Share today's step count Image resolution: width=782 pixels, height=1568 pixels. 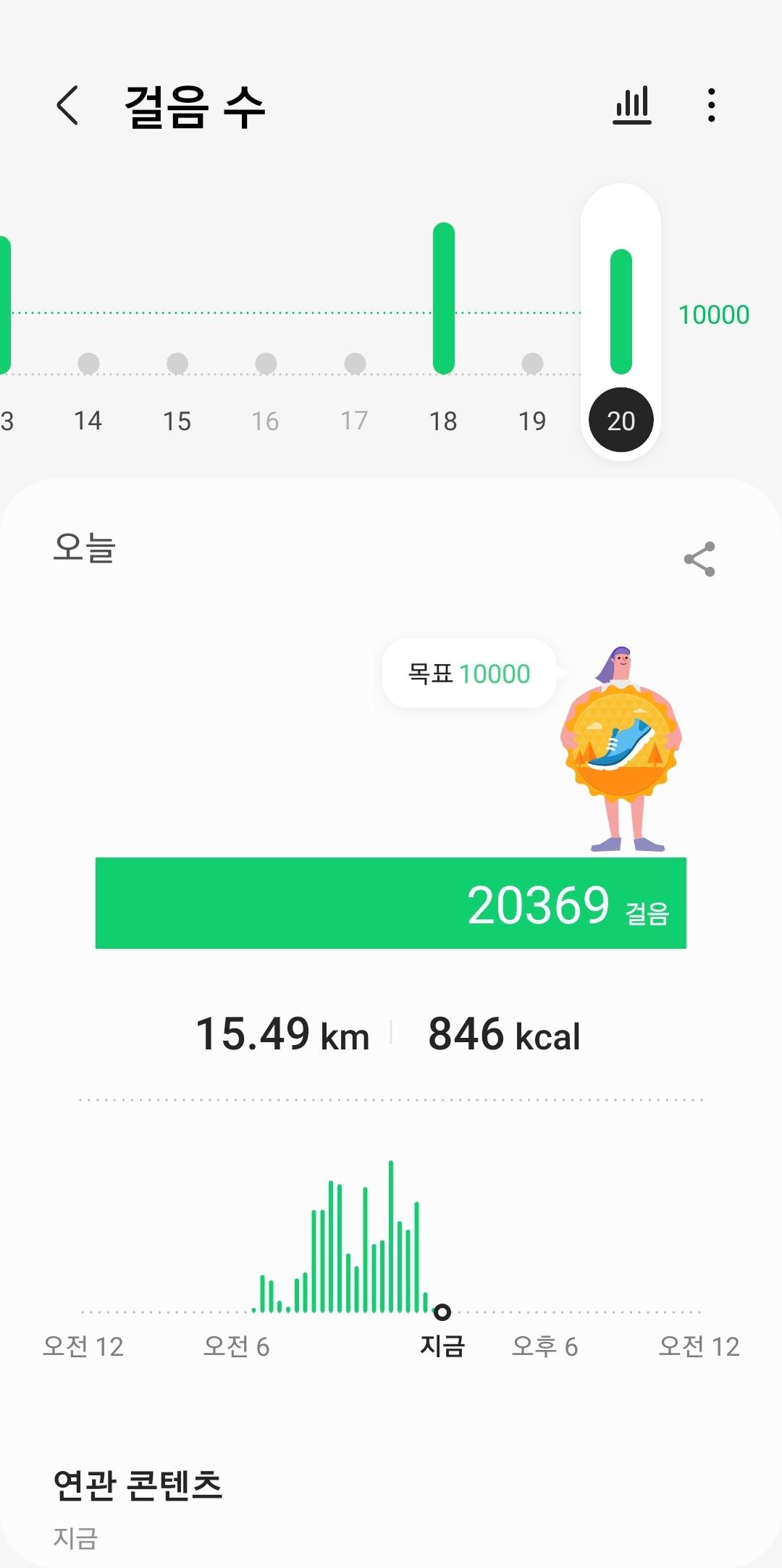(x=699, y=559)
